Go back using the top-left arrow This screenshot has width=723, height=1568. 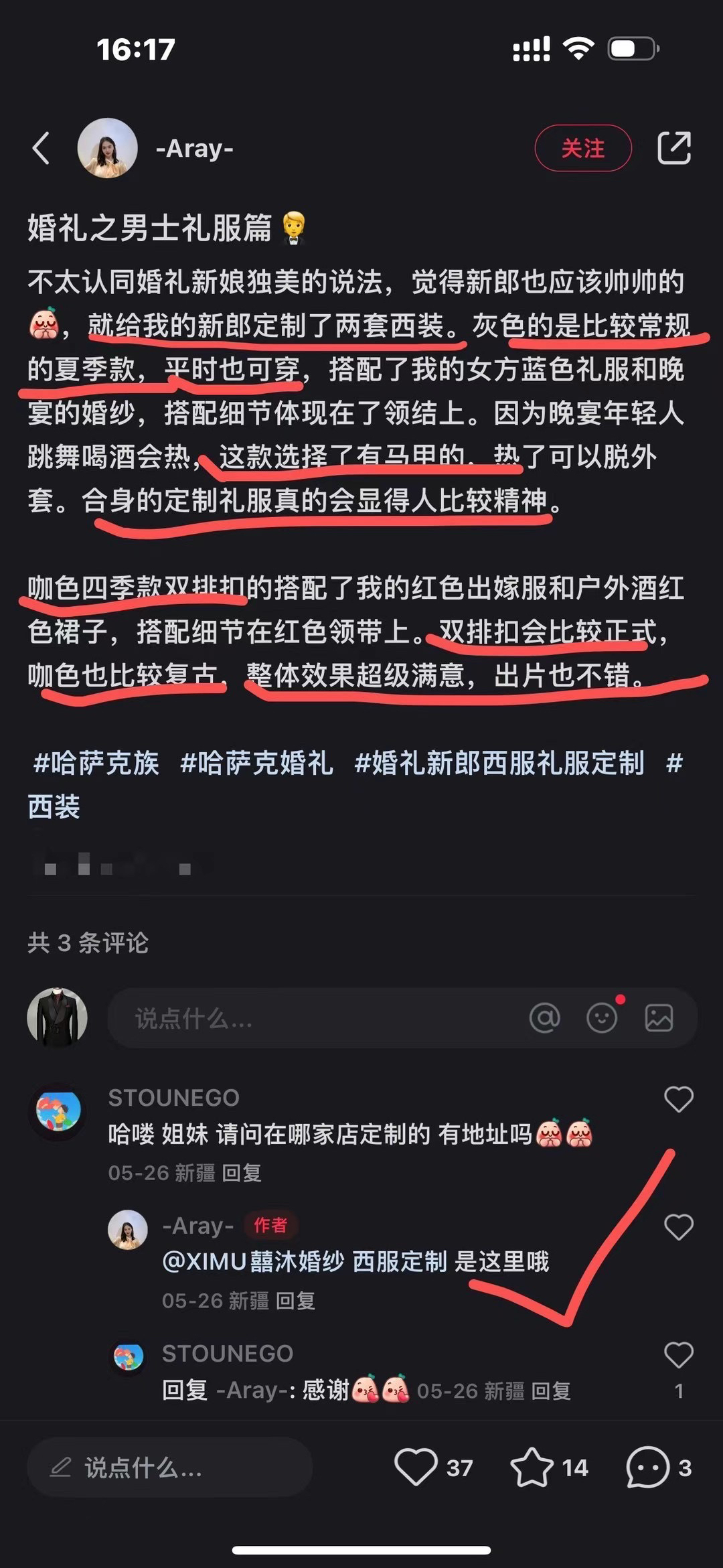point(42,148)
